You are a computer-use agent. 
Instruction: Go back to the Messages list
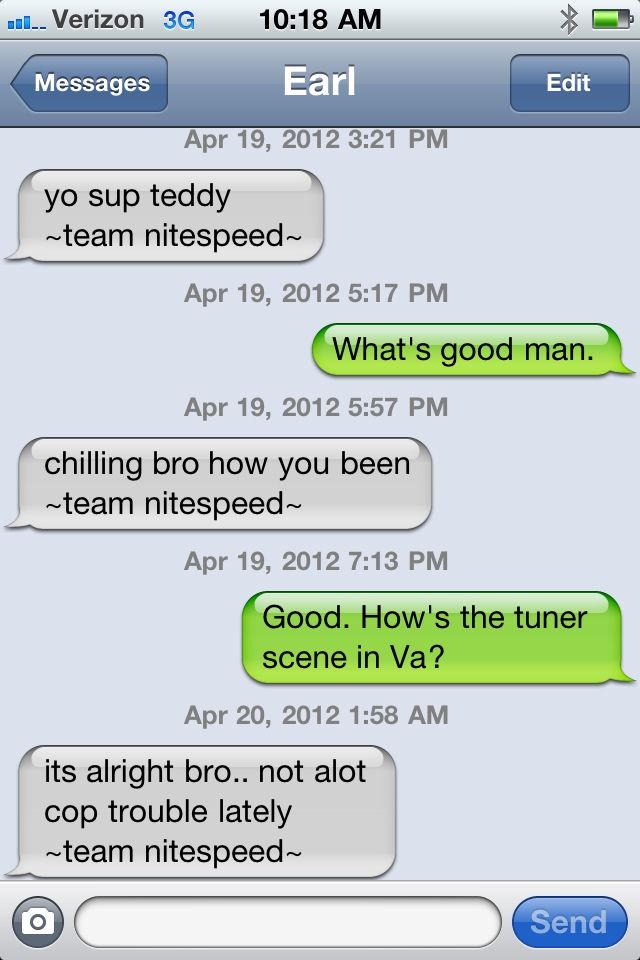(x=90, y=83)
